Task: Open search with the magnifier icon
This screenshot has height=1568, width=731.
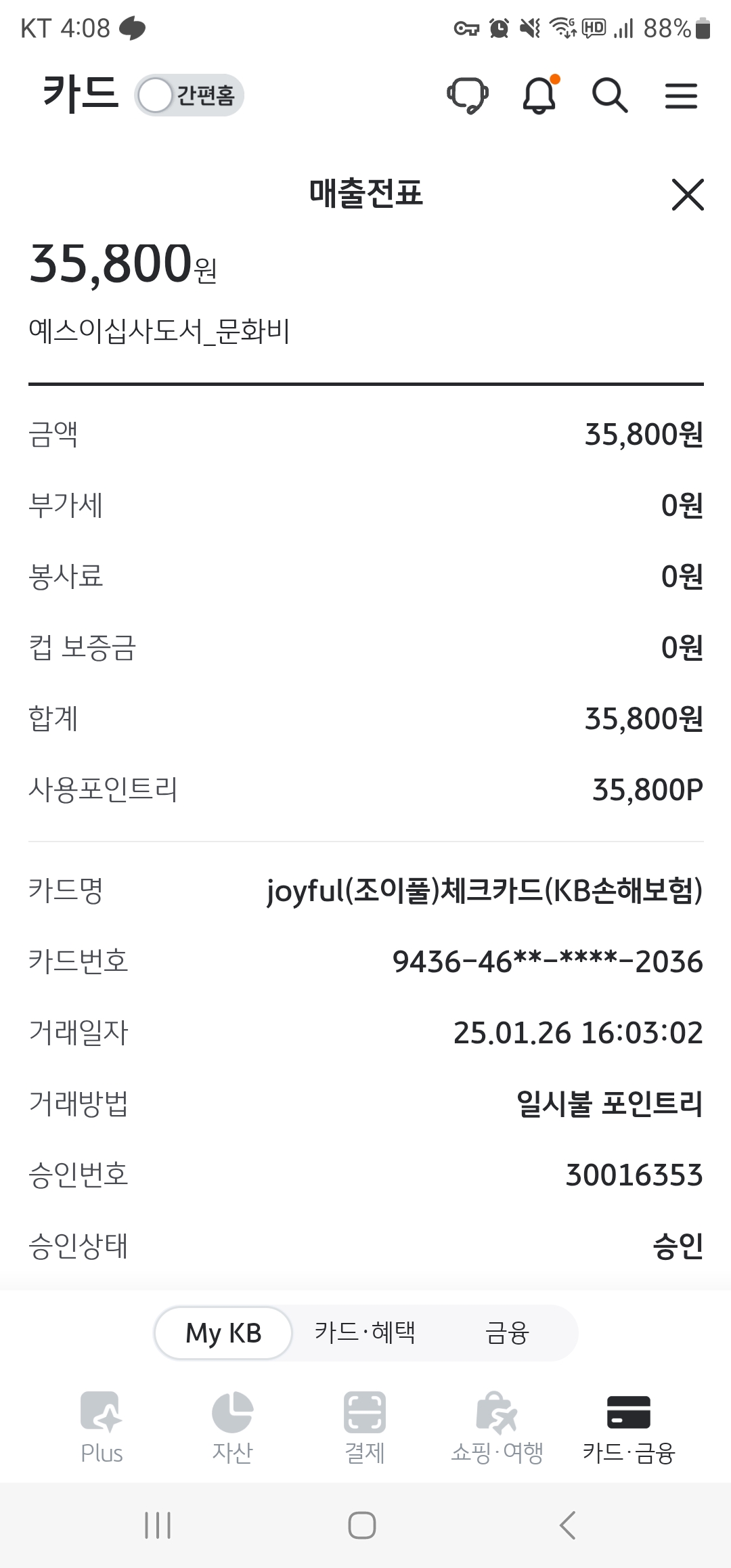Action: (x=610, y=95)
